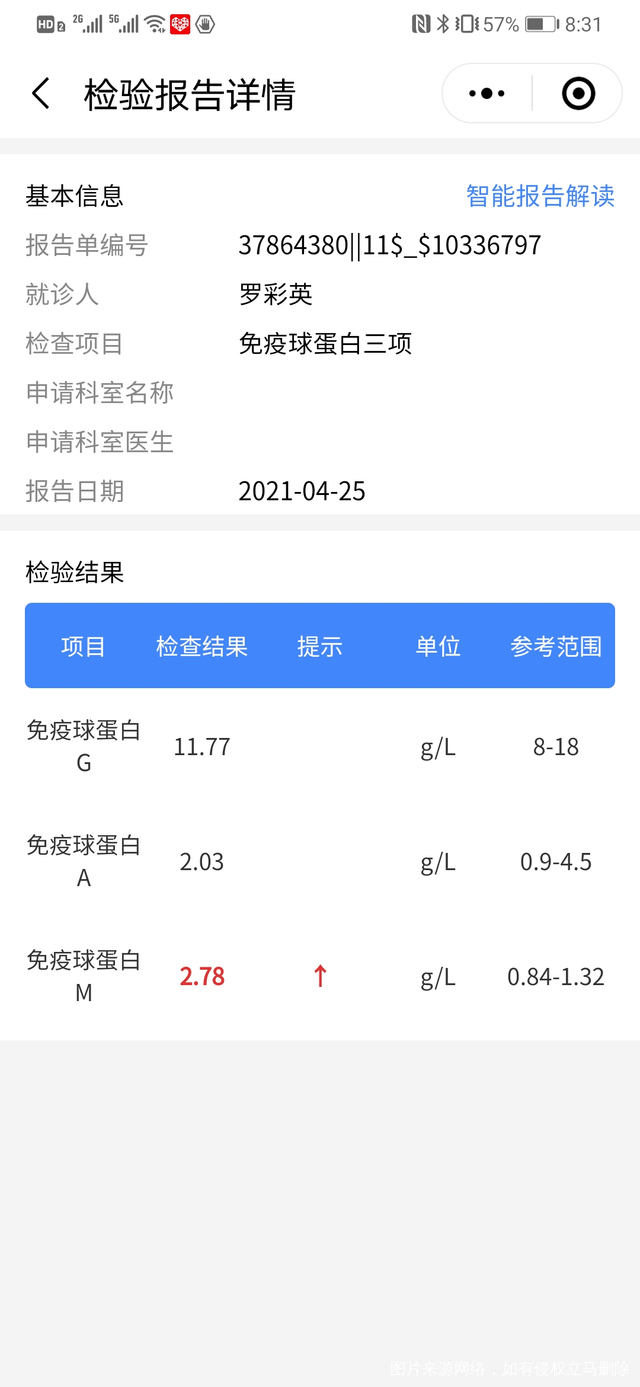Close the mini program with the circle button
Image resolution: width=640 pixels, height=1387 pixels.
(578, 94)
